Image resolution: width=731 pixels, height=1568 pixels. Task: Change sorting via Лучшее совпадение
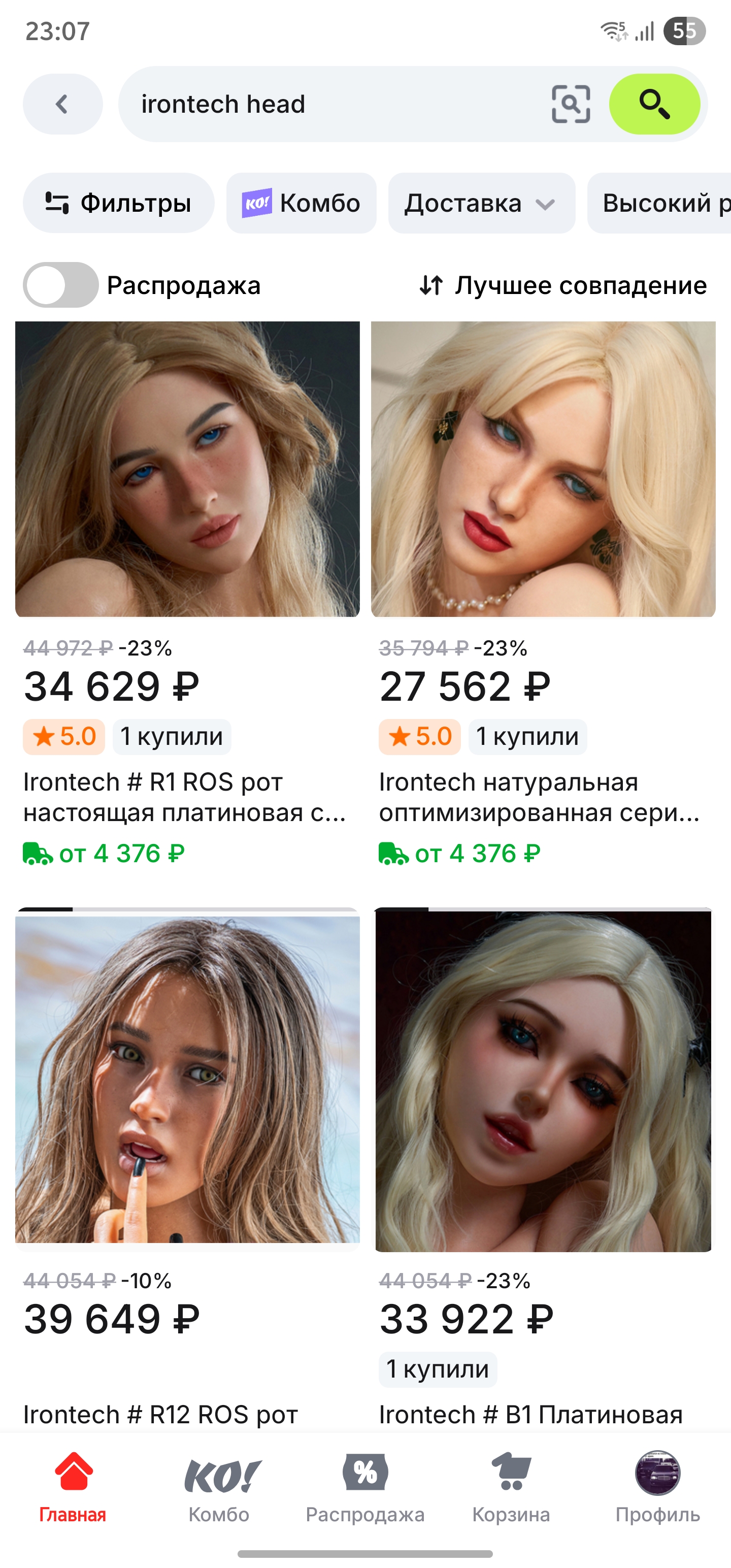click(563, 285)
